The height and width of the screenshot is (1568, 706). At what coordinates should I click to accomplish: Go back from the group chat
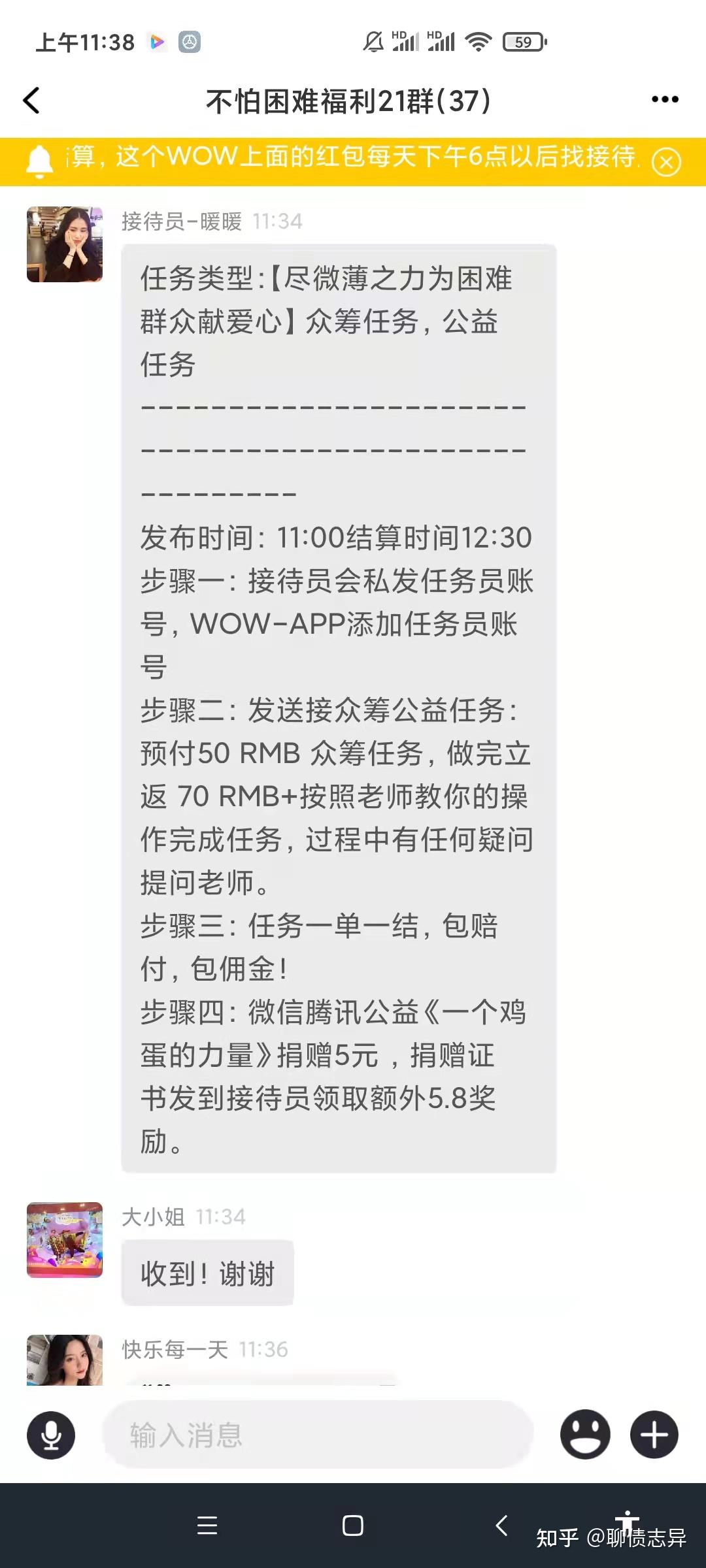pos(31,101)
